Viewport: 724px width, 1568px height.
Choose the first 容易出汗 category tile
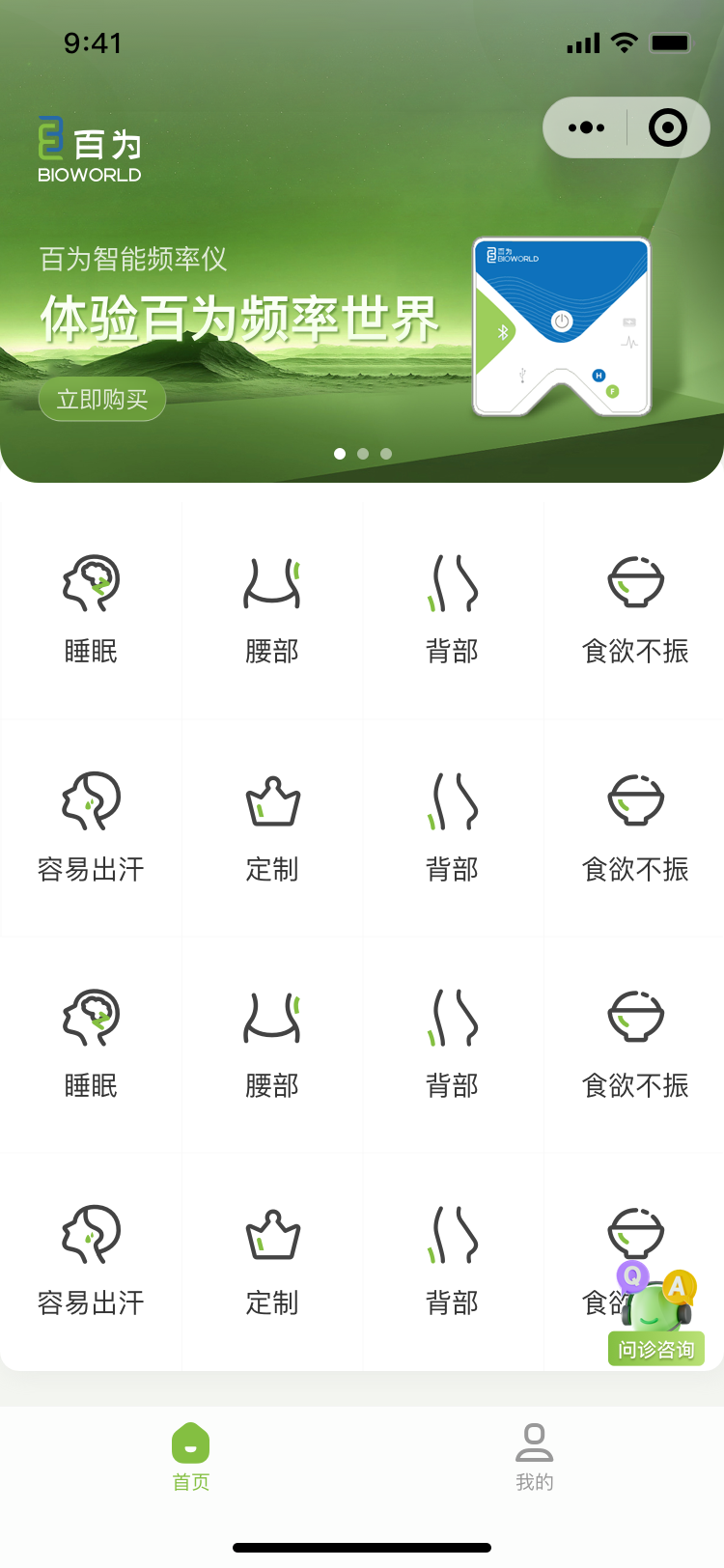click(x=91, y=827)
